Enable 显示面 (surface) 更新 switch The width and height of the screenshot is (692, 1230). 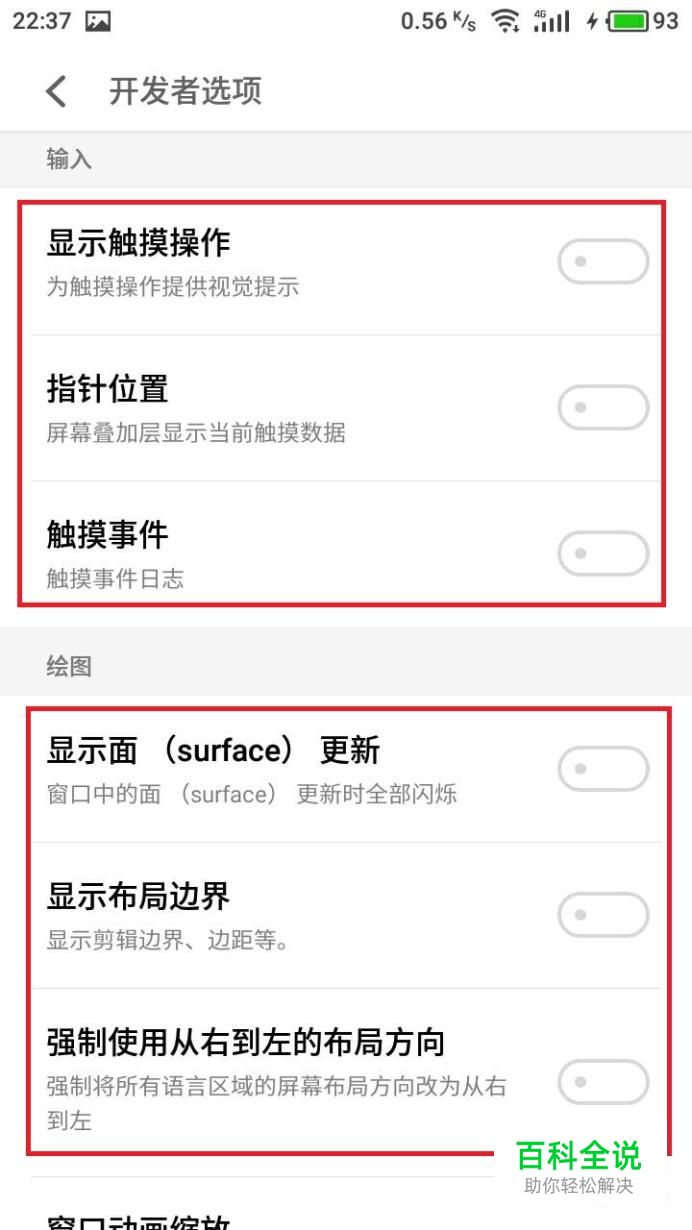(x=603, y=770)
